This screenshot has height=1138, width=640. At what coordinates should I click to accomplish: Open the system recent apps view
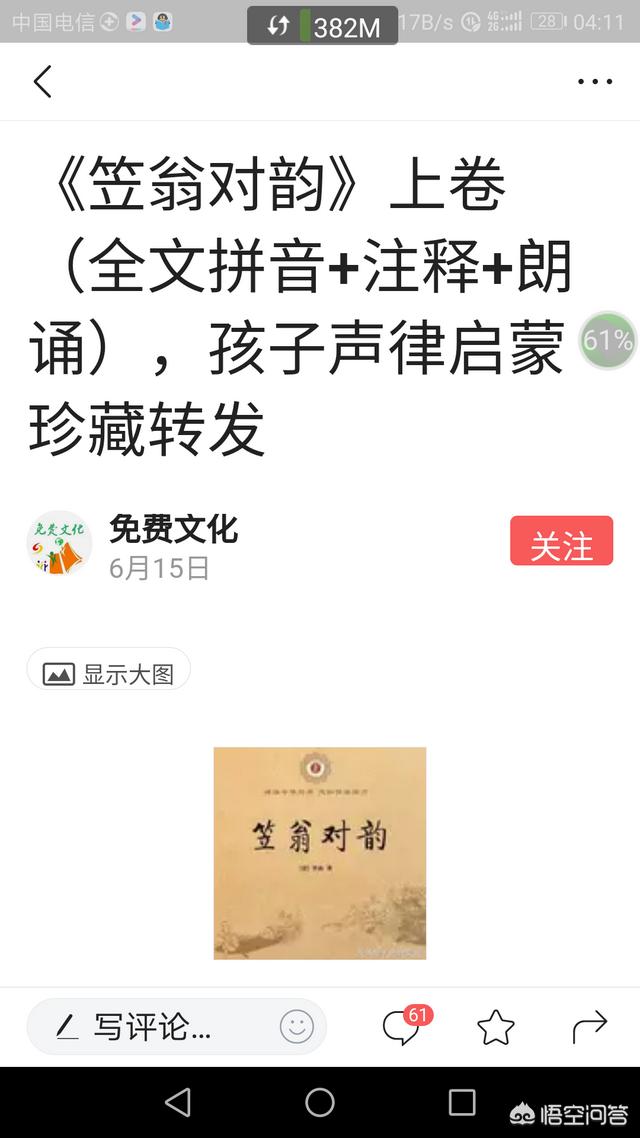point(462,1102)
